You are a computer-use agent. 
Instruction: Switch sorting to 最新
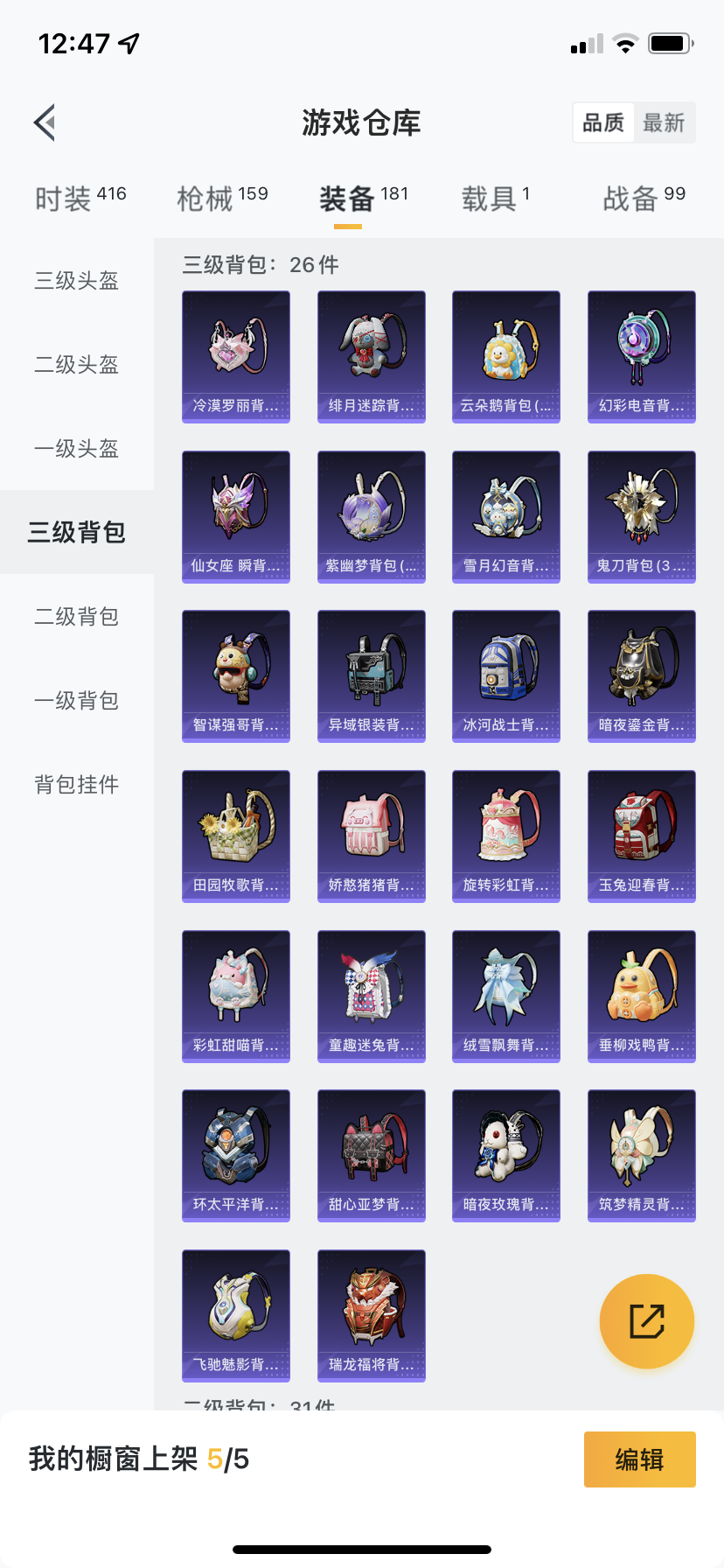pyautogui.click(x=665, y=122)
